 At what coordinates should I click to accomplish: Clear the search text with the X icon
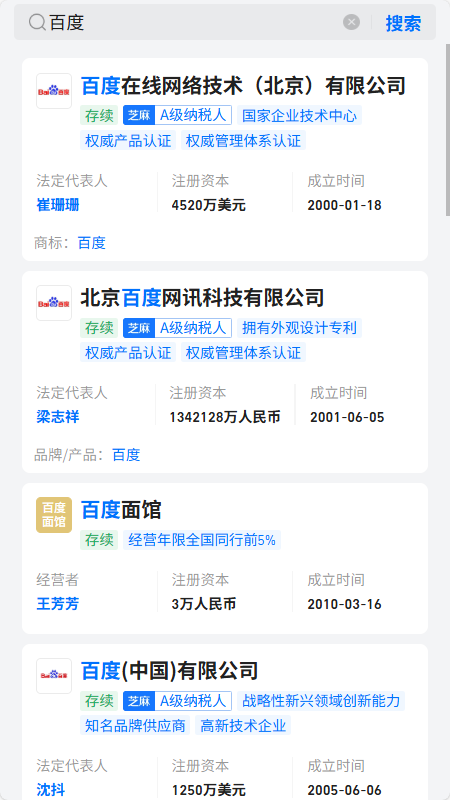(x=351, y=22)
